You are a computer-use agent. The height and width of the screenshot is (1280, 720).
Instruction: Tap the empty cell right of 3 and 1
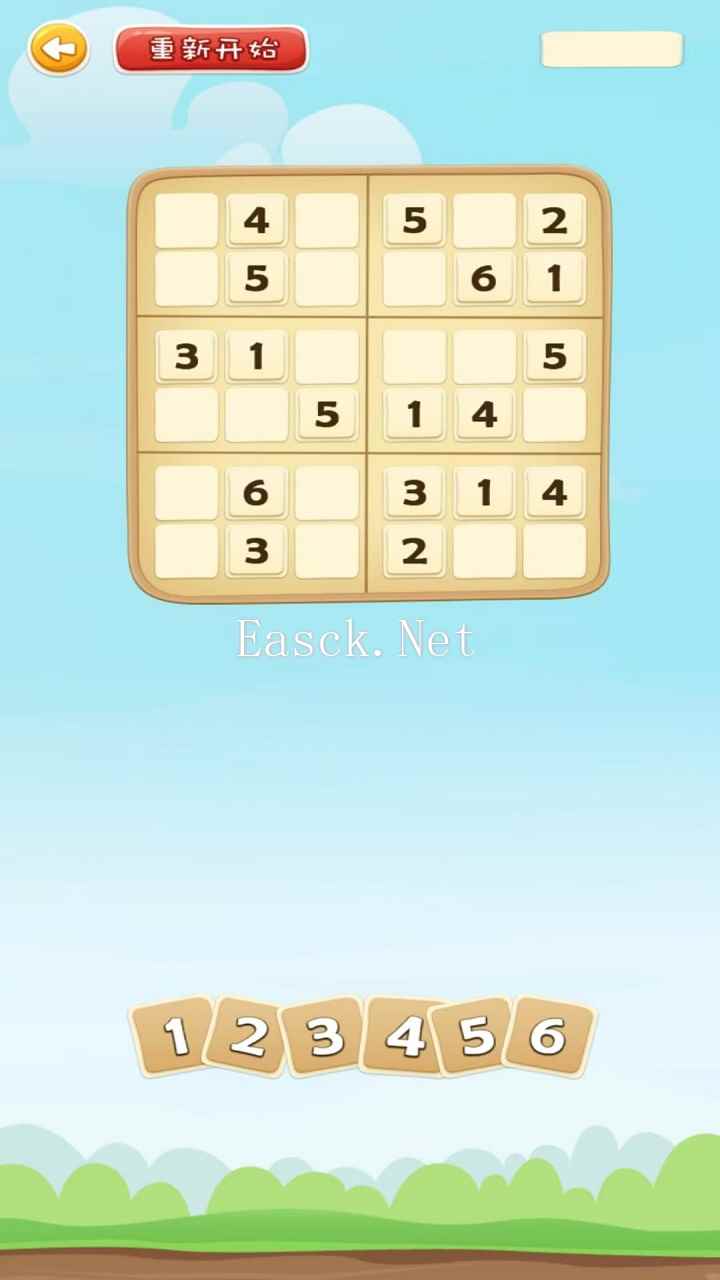tap(327, 356)
